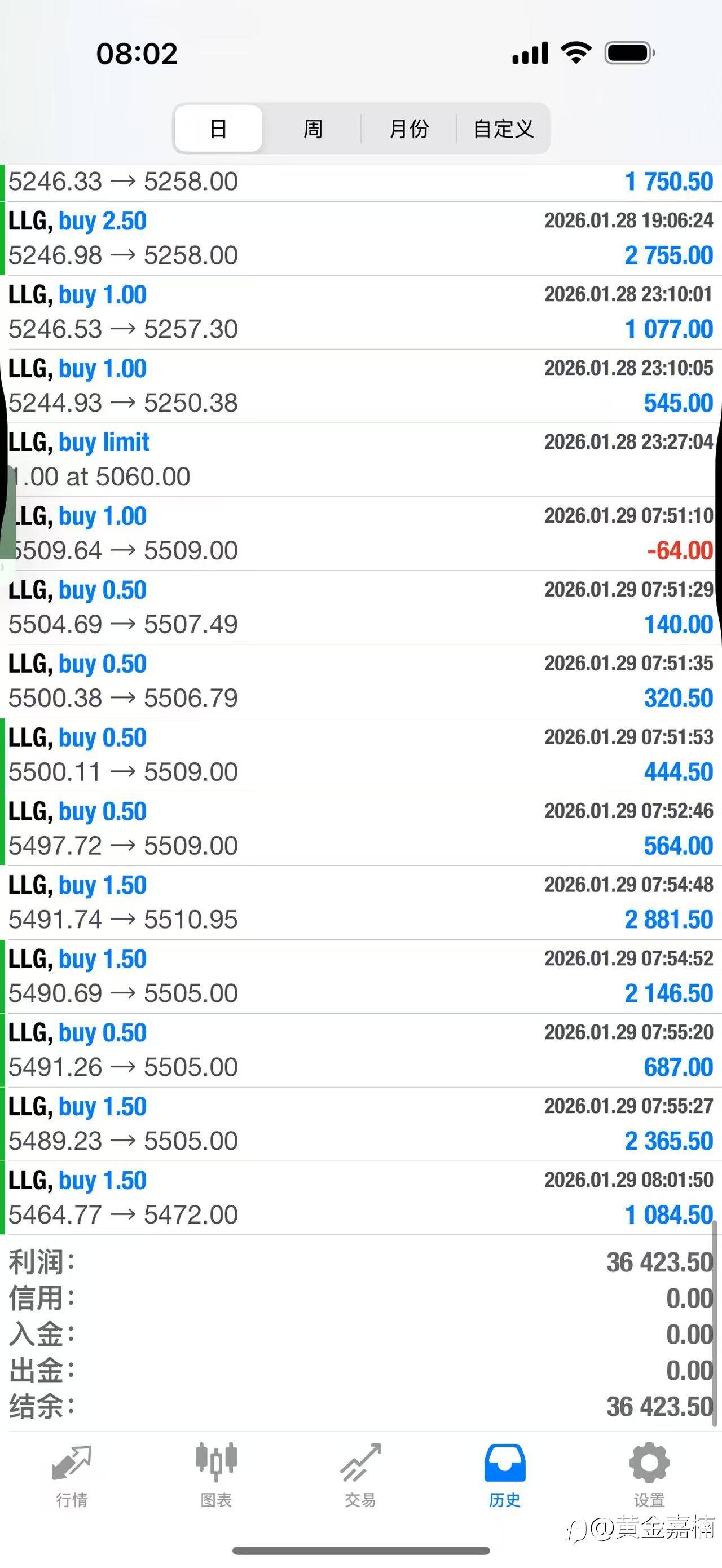Choose the 自定义 custom period
Viewport: 722px width, 1568px height.
[504, 129]
